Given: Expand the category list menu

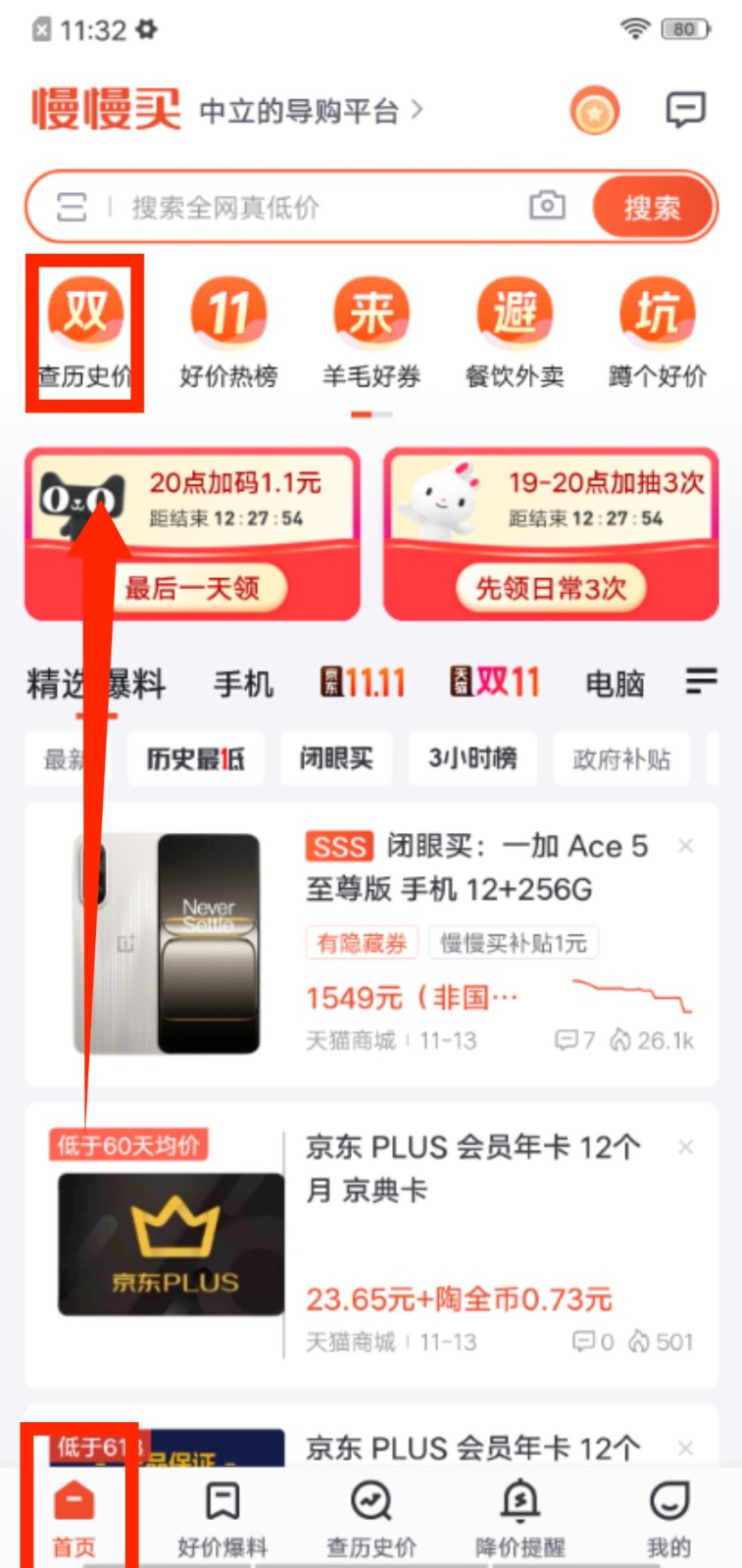Looking at the screenshot, I should [701, 680].
